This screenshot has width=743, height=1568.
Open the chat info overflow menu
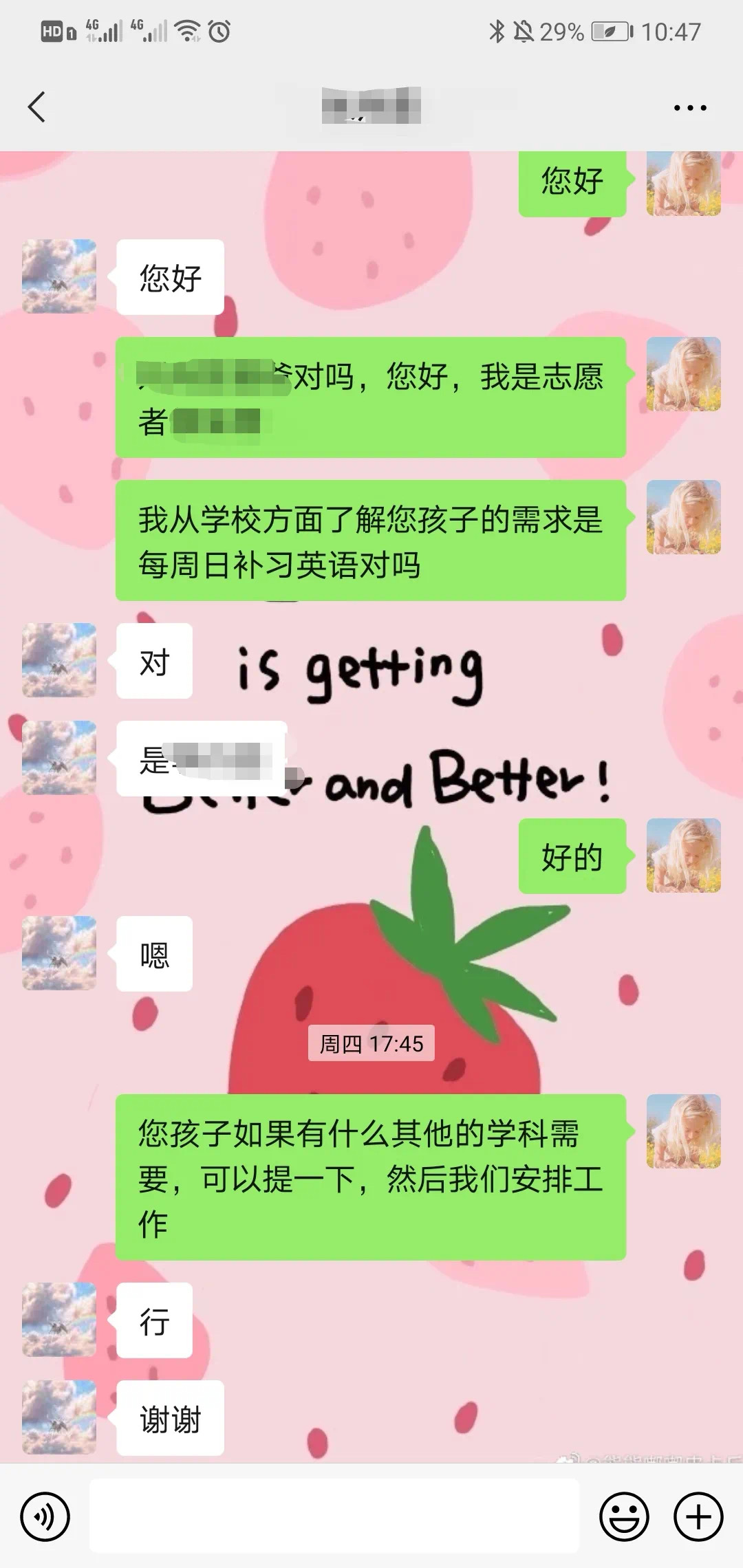tap(689, 108)
